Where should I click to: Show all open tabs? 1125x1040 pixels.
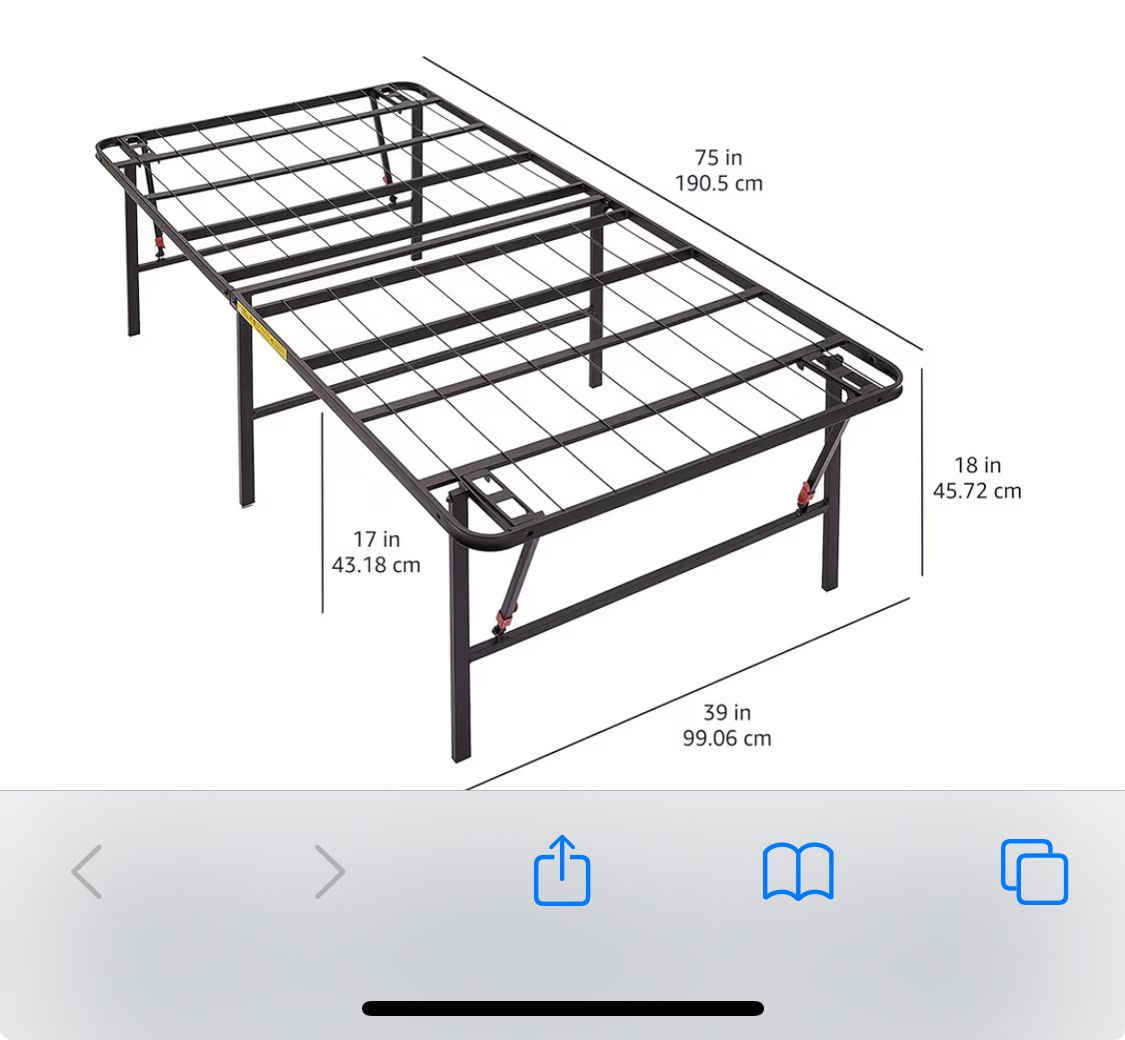(x=1034, y=872)
